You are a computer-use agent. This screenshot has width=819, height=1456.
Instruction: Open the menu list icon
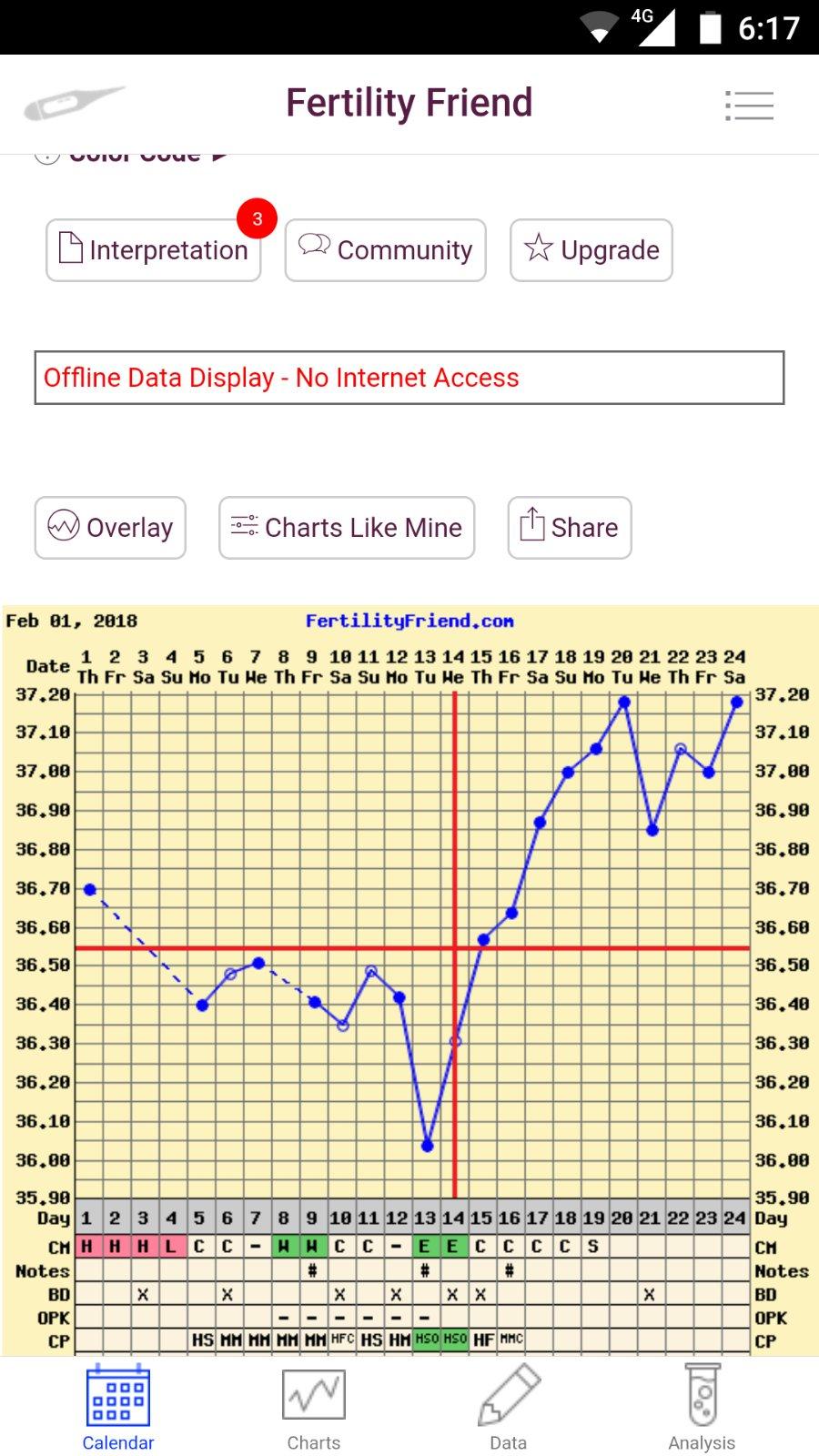pos(749,106)
